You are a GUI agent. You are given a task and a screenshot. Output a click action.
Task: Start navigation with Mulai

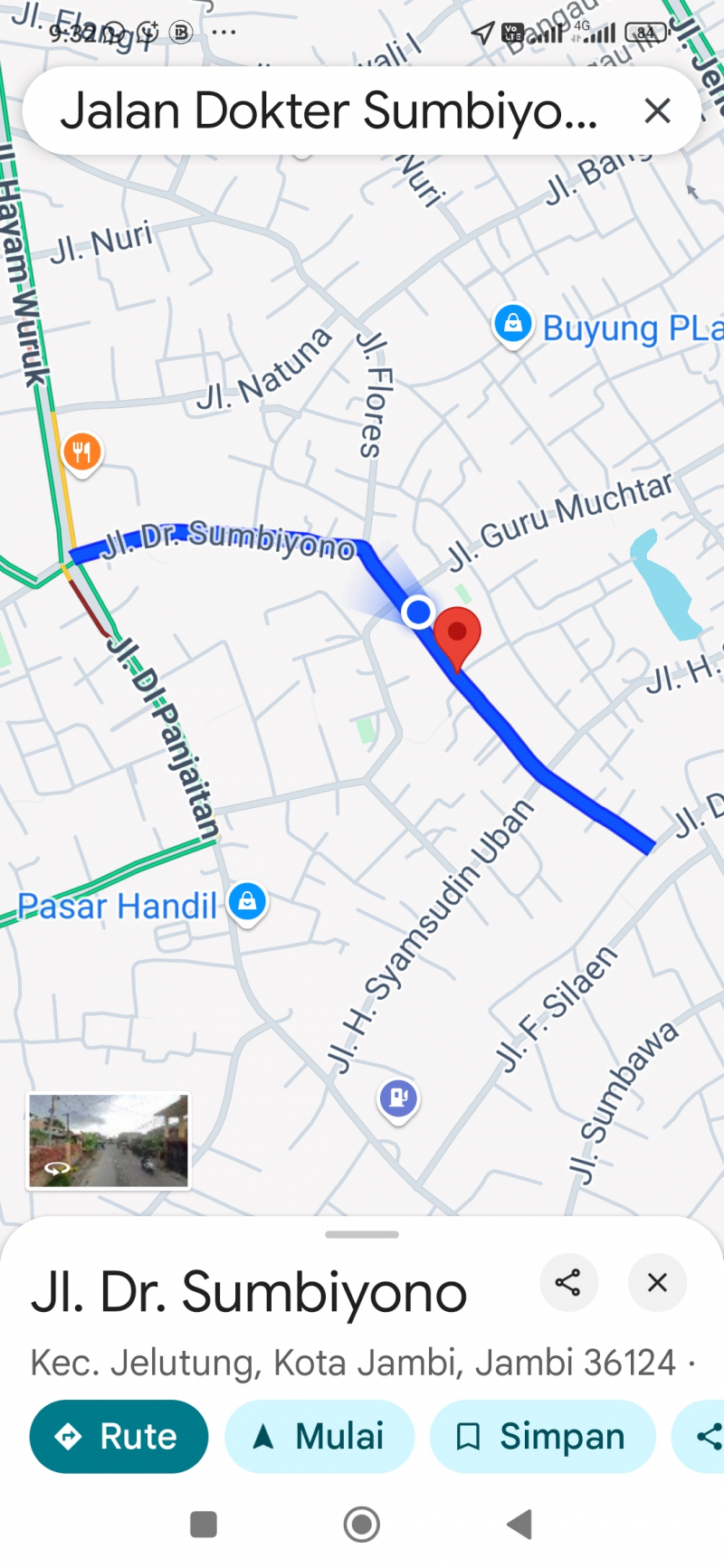click(x=319, y=1436)
